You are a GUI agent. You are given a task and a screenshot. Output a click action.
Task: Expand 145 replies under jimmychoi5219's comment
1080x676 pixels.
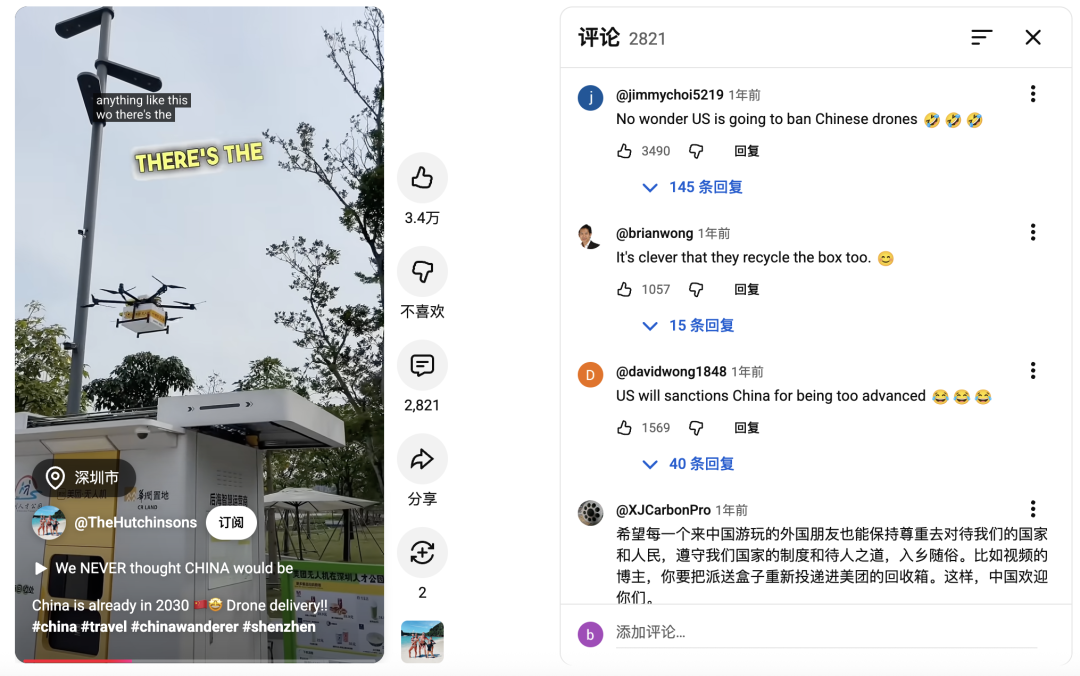click(x=693, y=187)
